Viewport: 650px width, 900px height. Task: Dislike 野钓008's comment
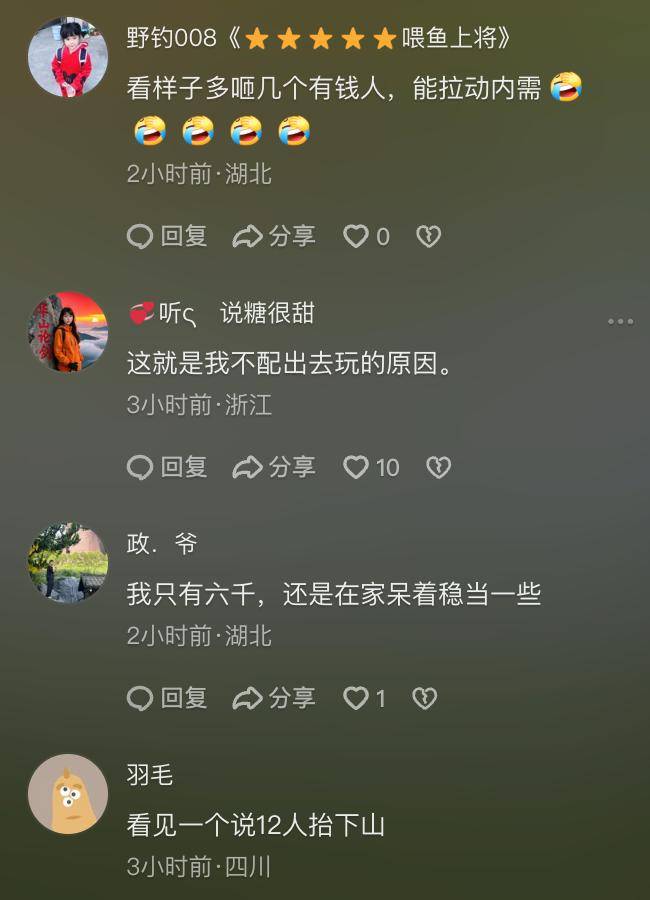click(429, 236)
